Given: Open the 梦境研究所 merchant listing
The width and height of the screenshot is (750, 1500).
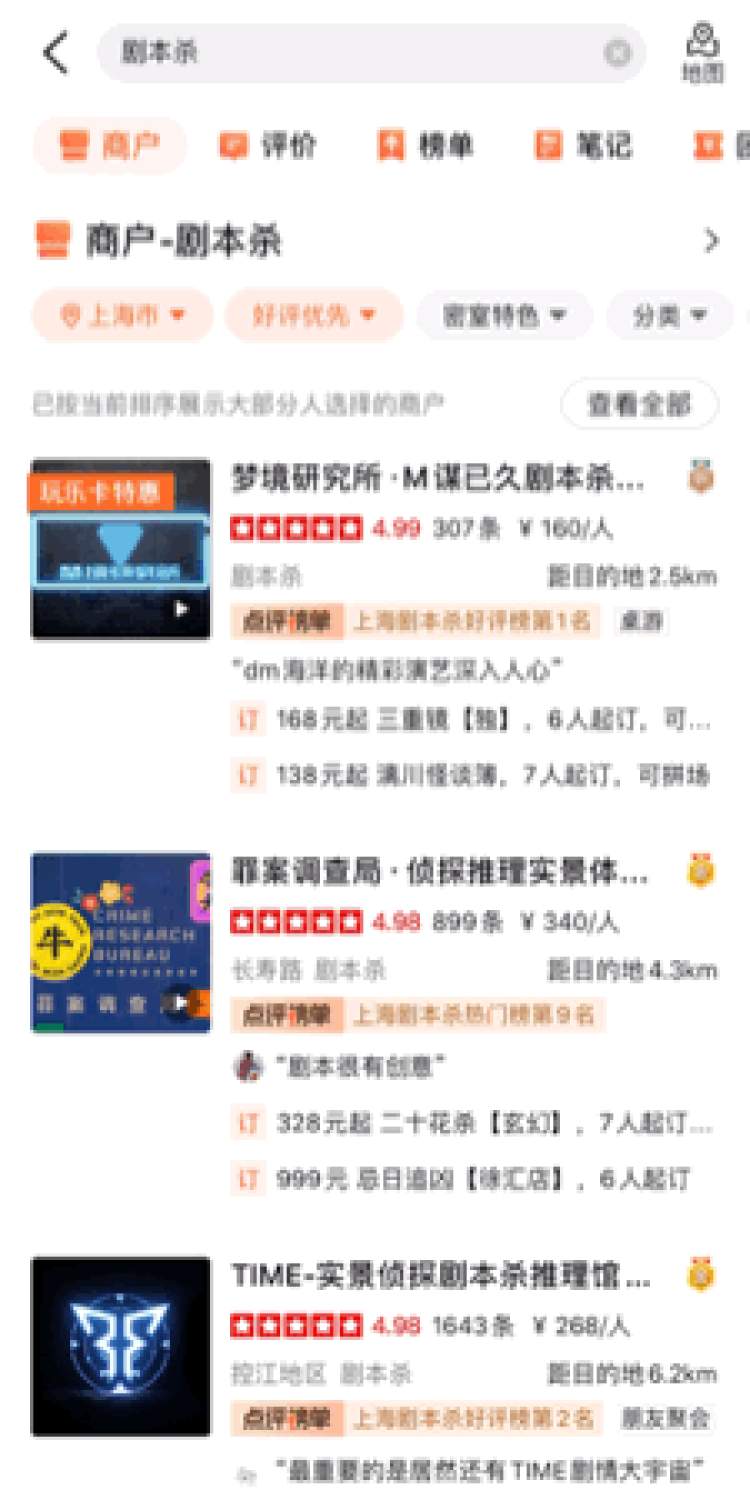Looking at the screenshot, I should coord(438,479).
